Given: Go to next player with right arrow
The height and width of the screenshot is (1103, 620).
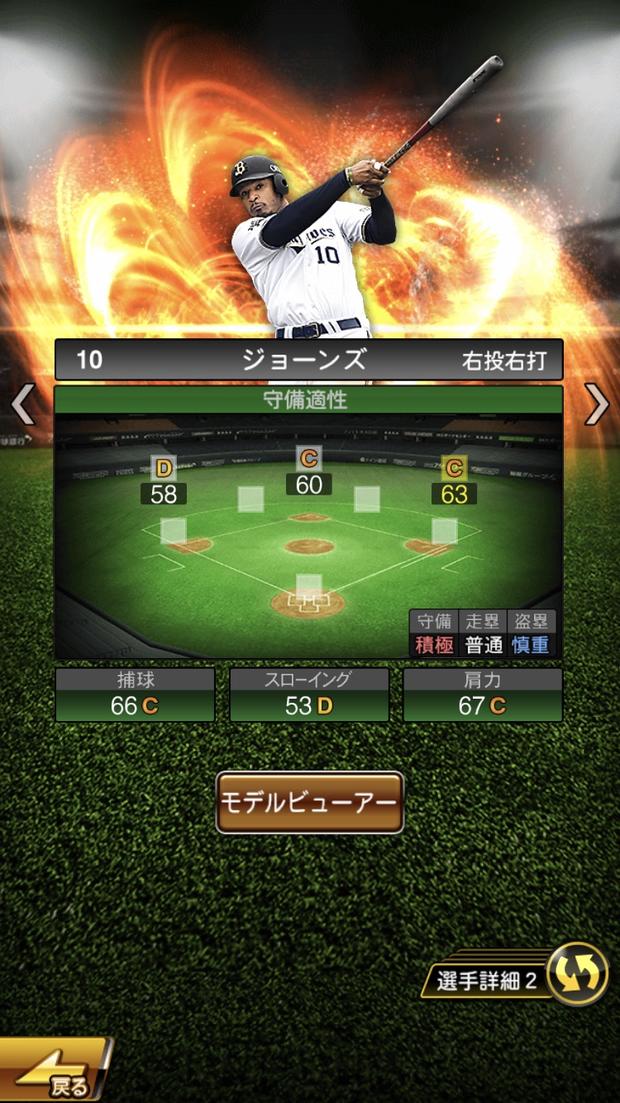Looking at the screenshot, I should (x=597, y=405).
